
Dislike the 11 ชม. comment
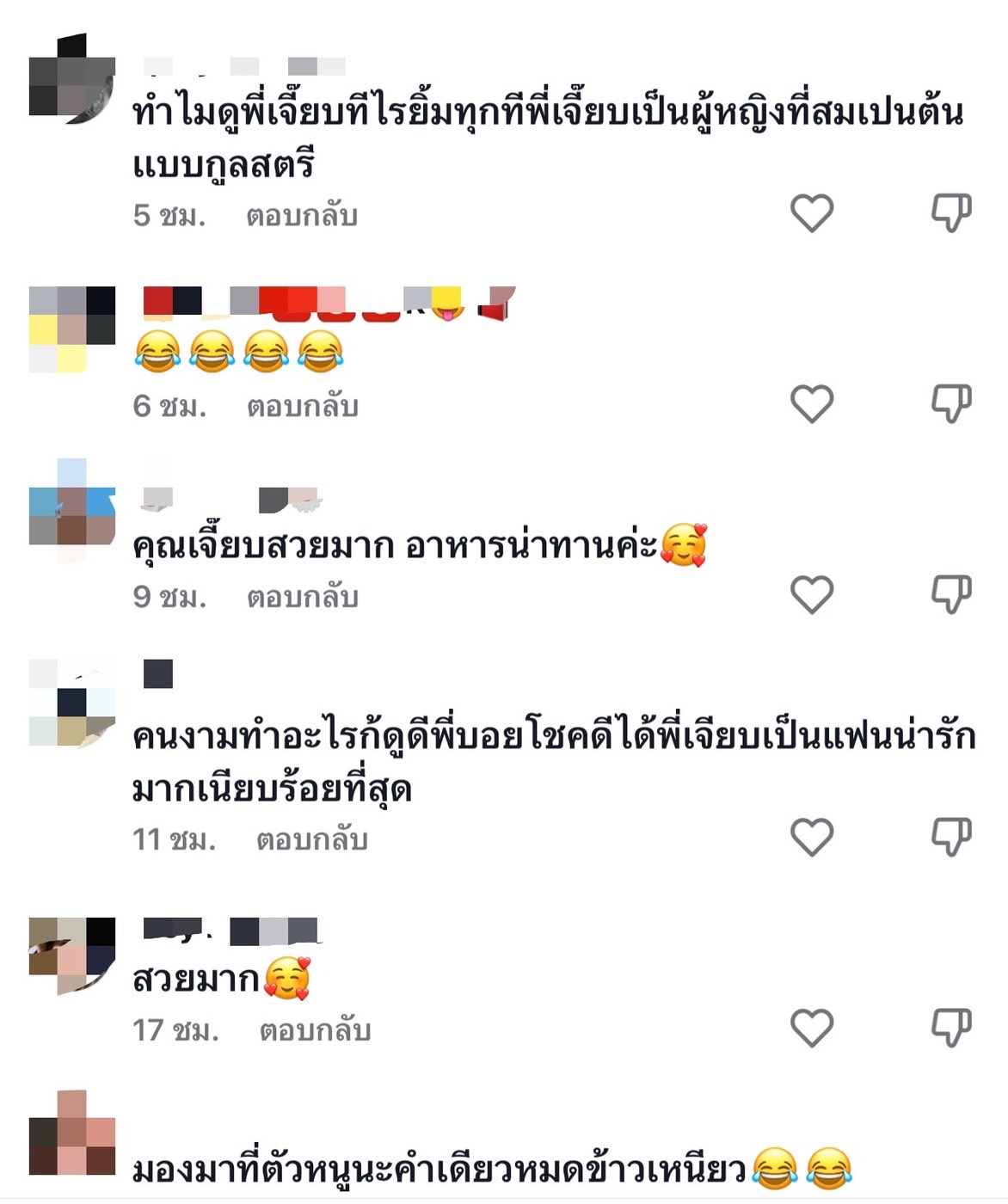(x=951, y=837)
